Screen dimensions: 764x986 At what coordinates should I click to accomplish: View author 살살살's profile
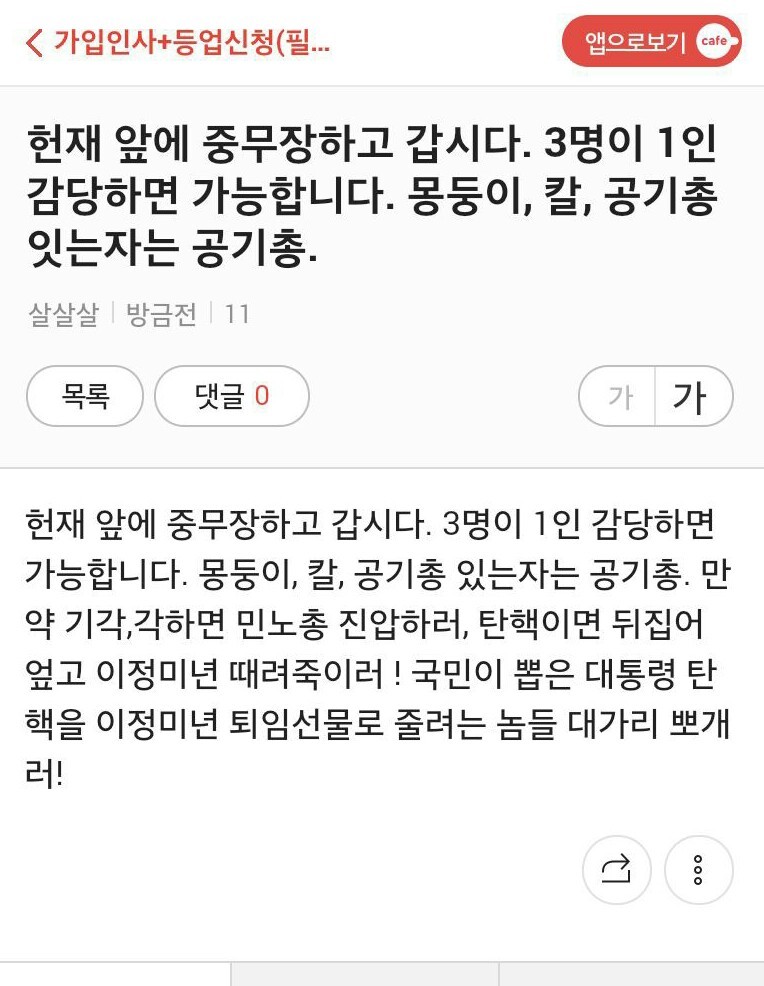64,314
